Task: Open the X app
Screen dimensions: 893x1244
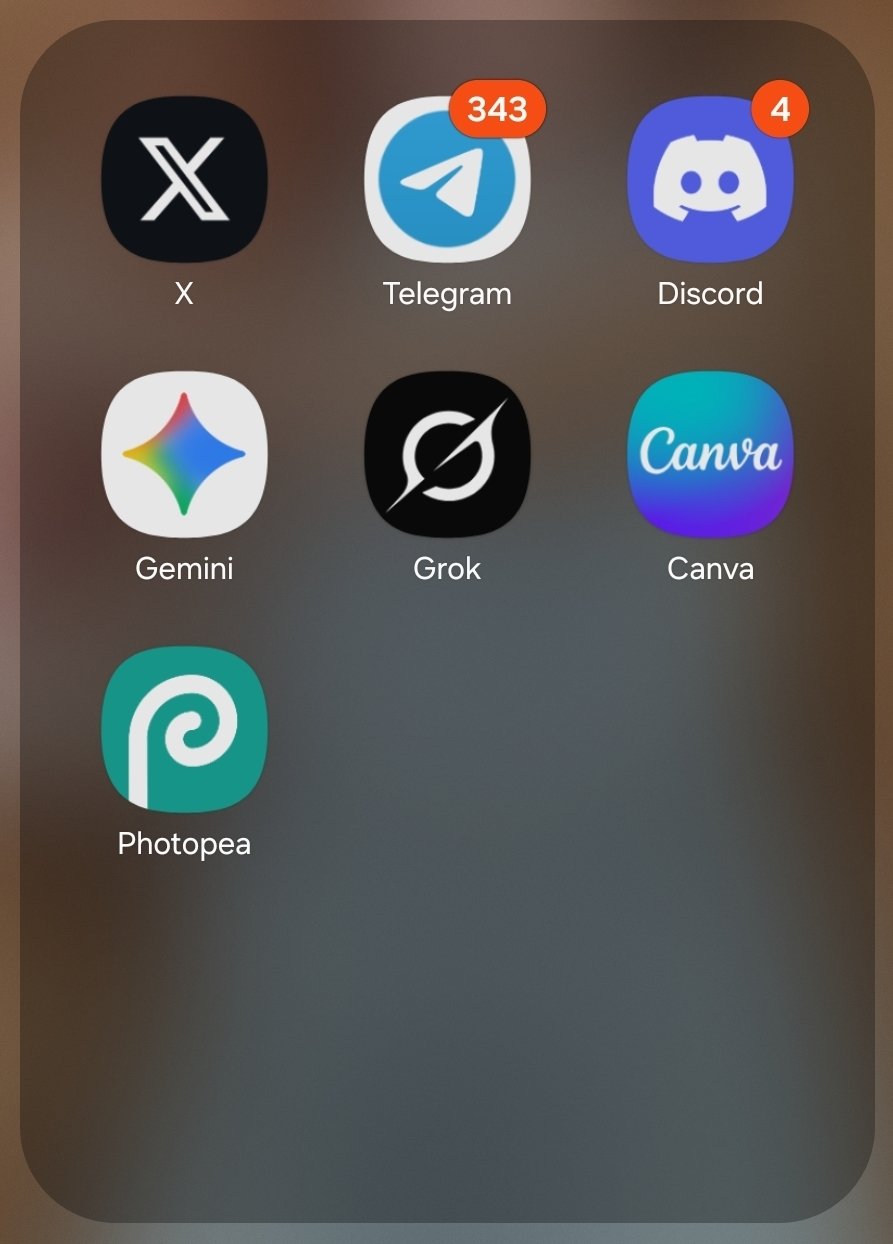Action: 184,180
